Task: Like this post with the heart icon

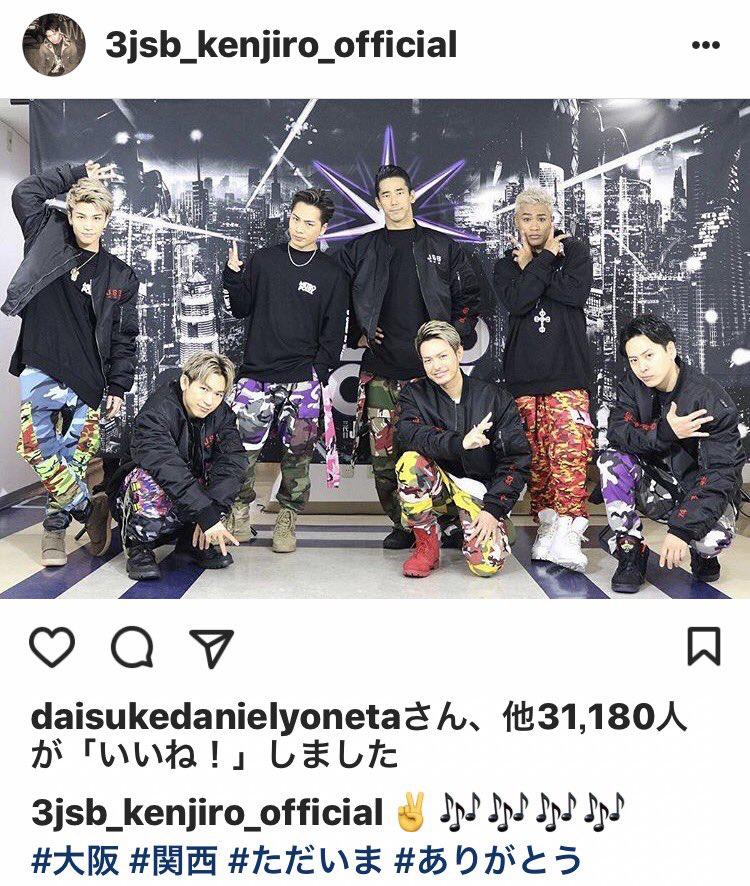Action: [51, 647]
